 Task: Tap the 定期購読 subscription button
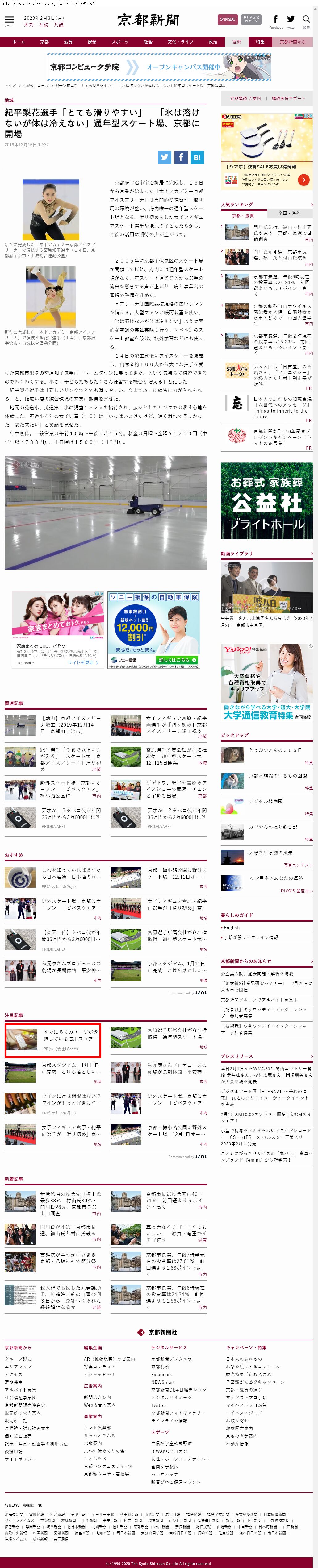(x=227, y=19)
